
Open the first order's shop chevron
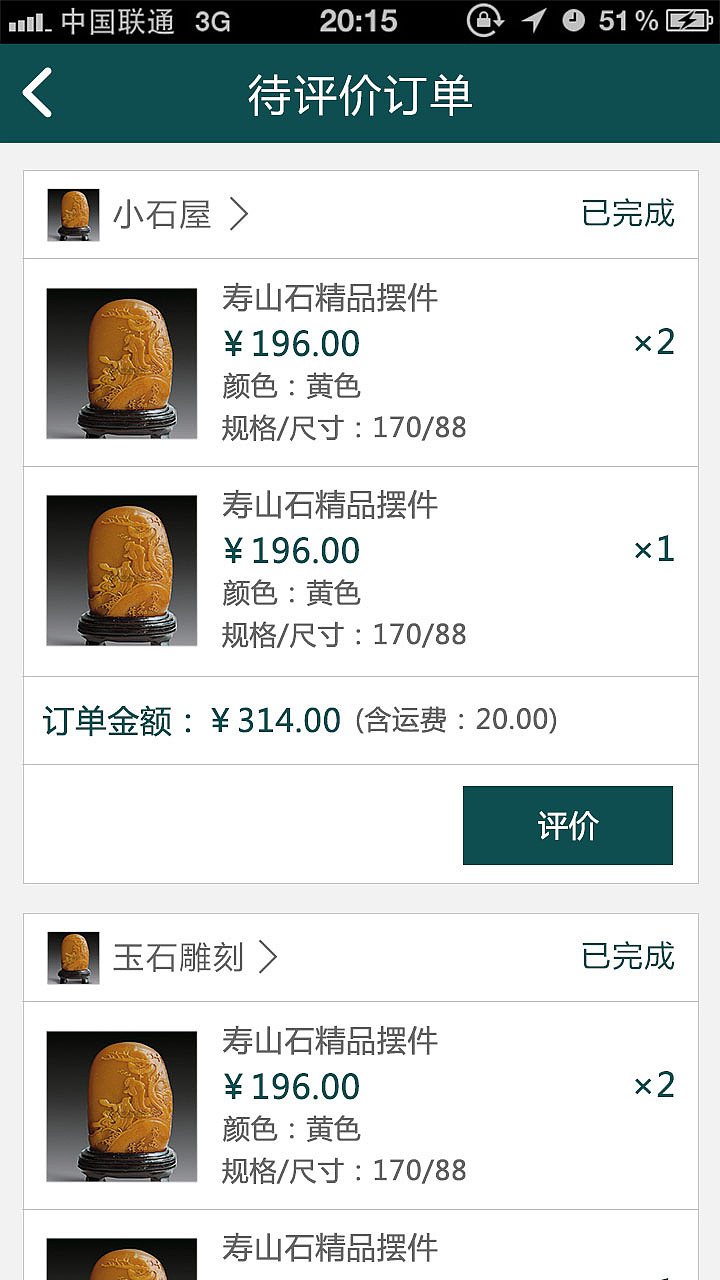(239, 213)
